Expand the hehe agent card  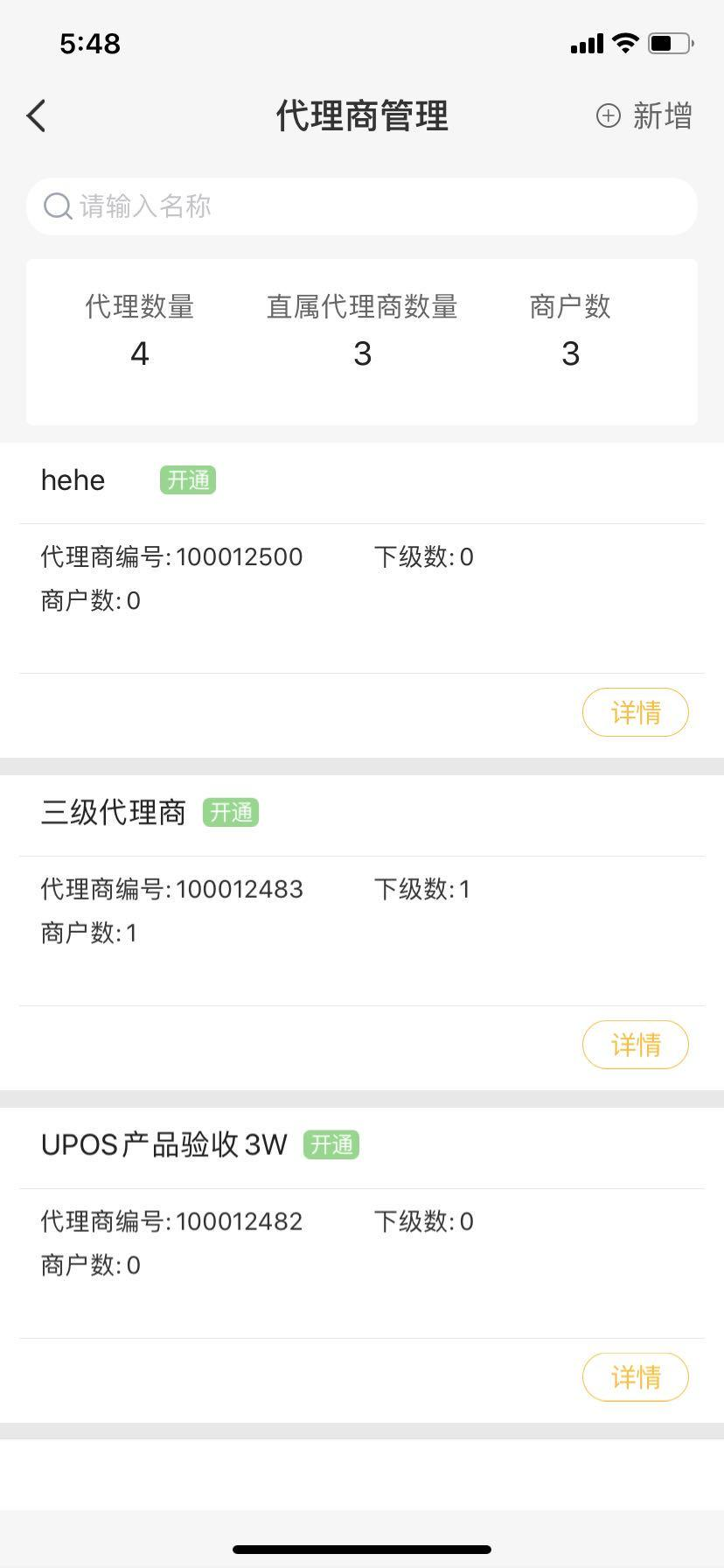point(73,479)
